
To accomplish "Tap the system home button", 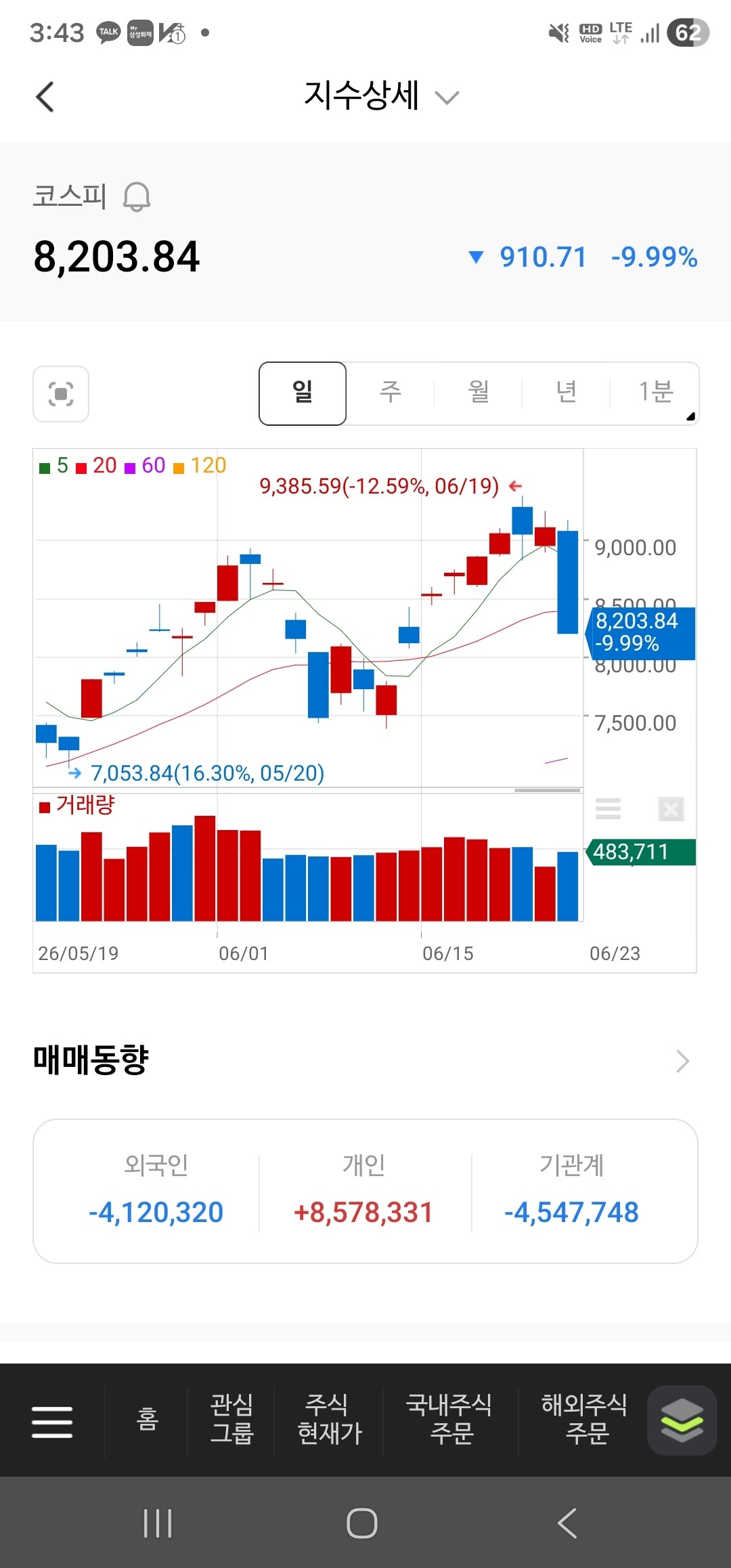I will point(362,1523).
